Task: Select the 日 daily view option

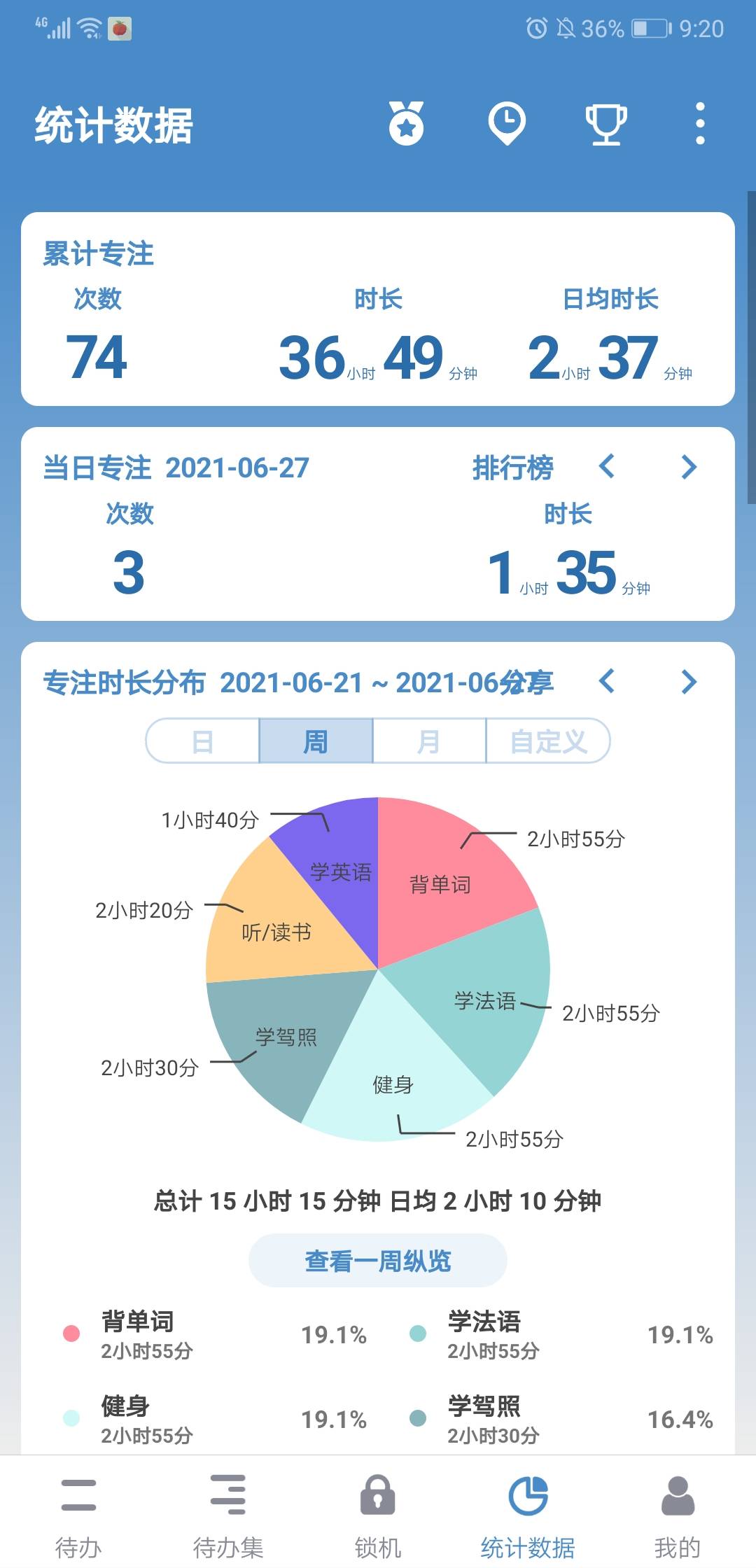Action: point(202,742)
